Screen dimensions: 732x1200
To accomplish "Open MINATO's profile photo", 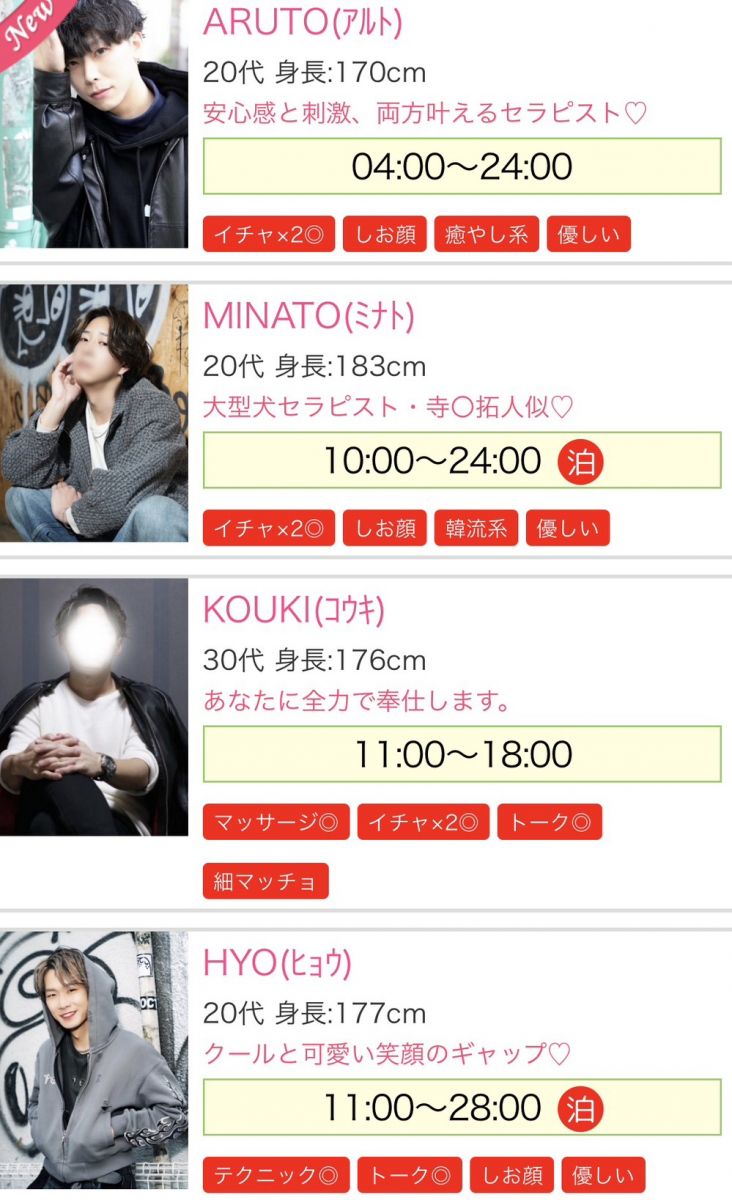I will coord(94,413).
